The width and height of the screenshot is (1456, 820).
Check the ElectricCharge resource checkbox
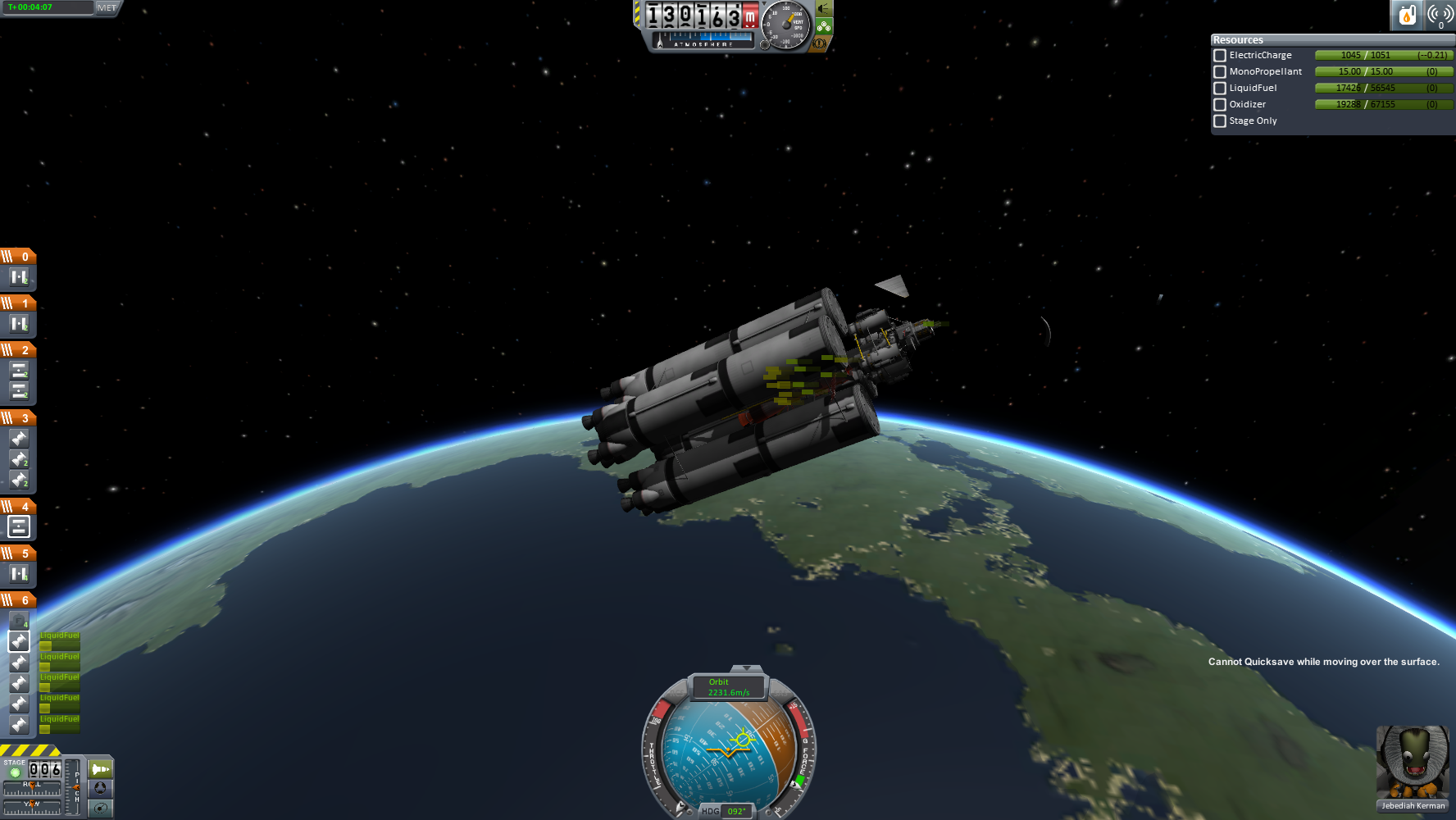click(x=1220, y=56)
